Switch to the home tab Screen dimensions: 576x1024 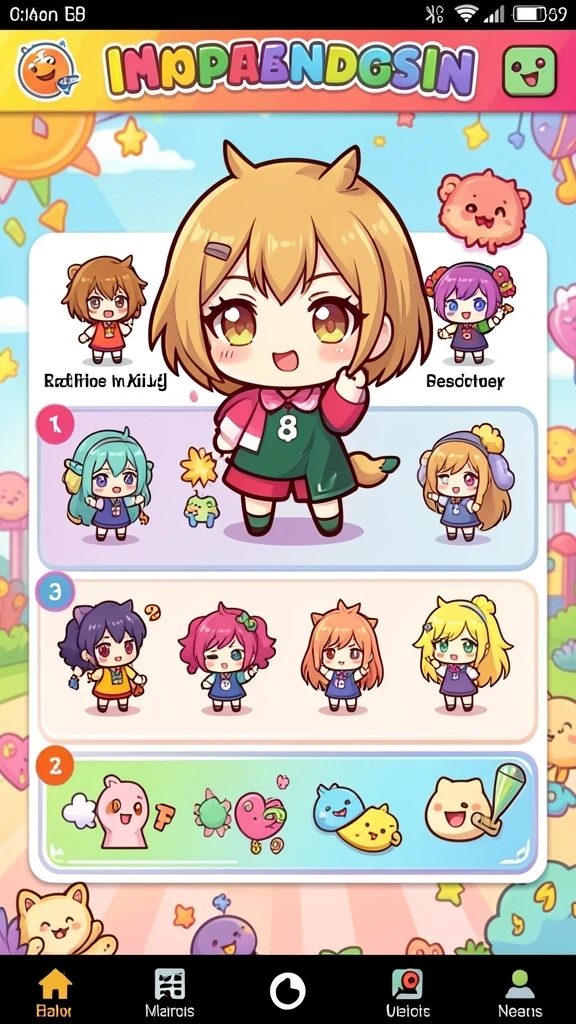tap(55, 991)
